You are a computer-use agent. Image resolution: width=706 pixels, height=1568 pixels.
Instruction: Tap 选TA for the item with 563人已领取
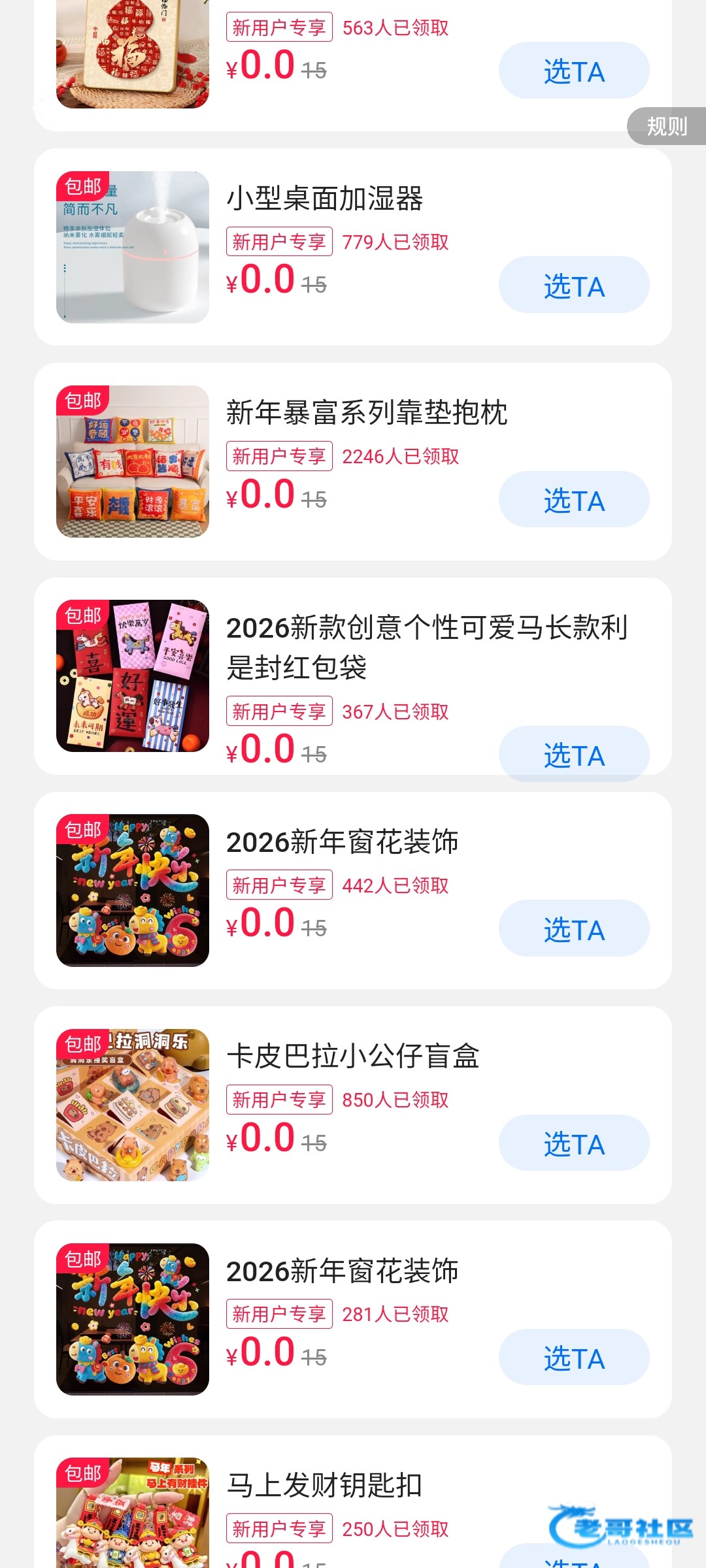(574, 71)
